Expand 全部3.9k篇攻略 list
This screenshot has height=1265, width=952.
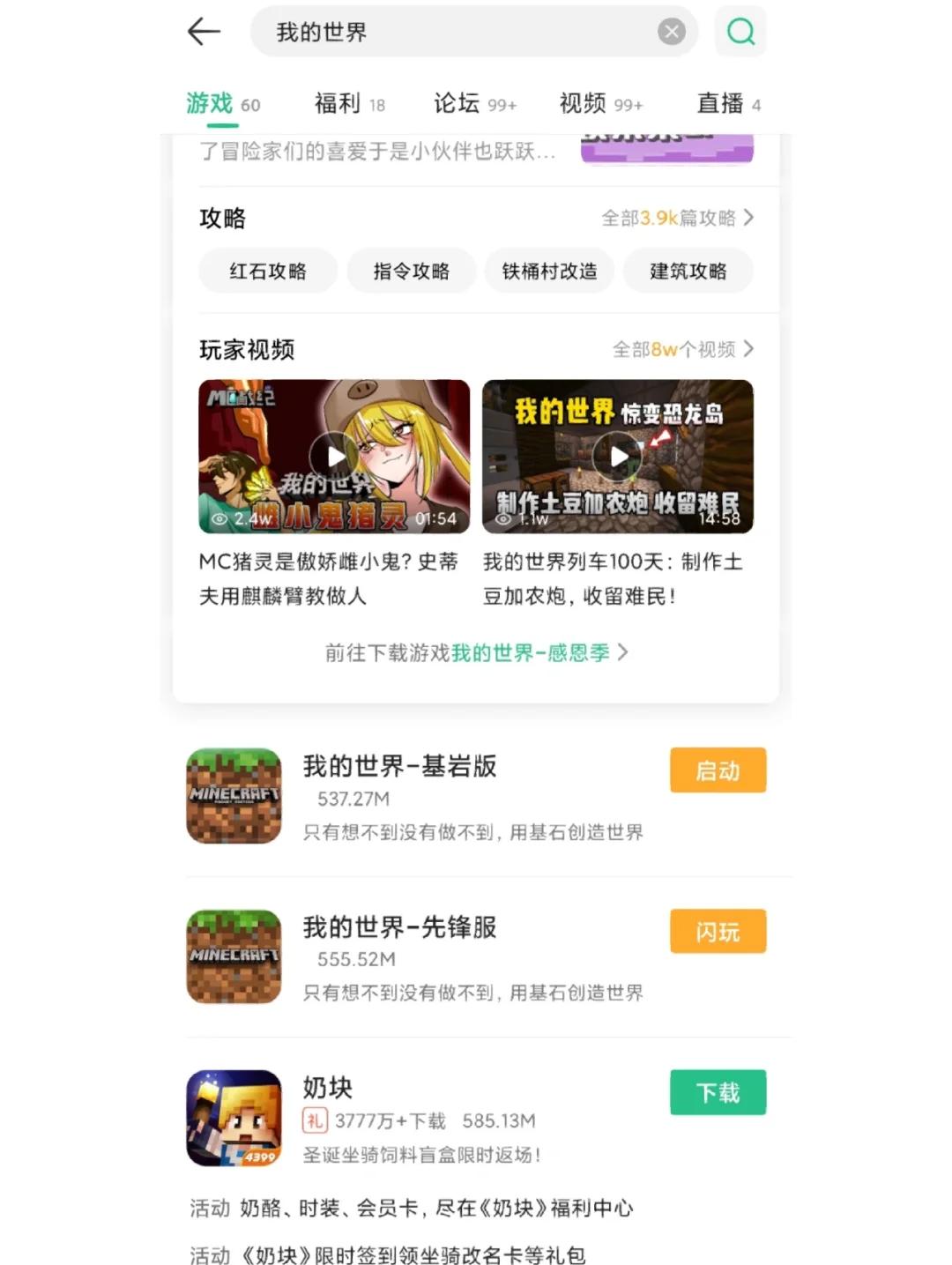(x=674, y=218)
